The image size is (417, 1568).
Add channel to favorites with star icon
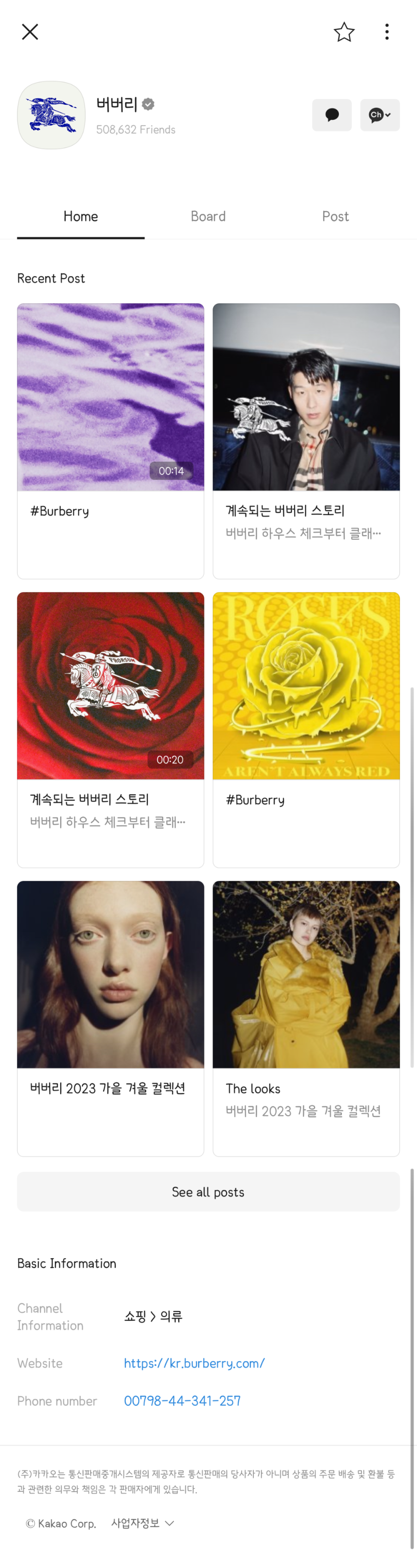(x=344, y=32)
